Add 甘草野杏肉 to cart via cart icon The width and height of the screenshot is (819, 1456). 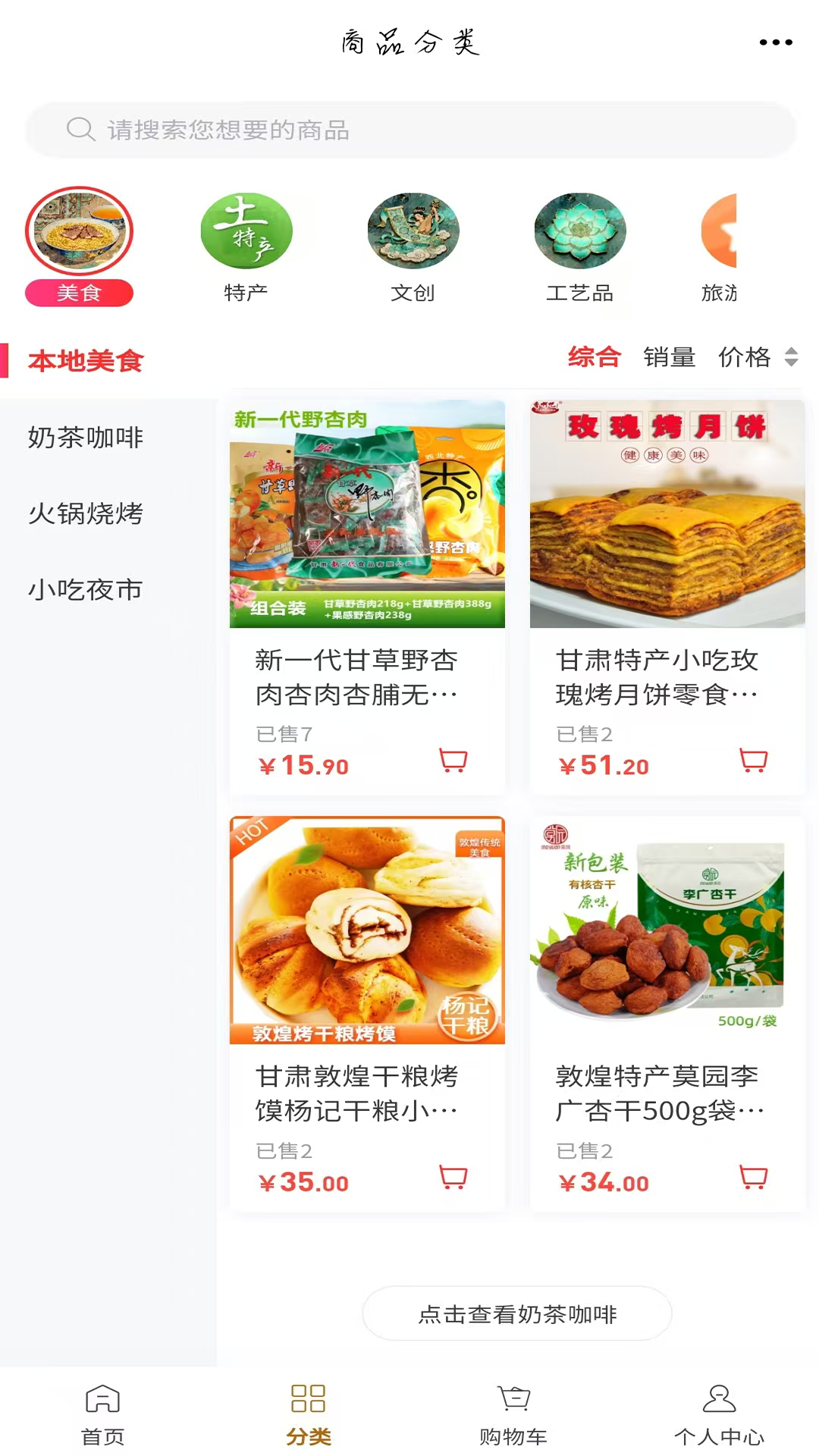click(453, 761)
